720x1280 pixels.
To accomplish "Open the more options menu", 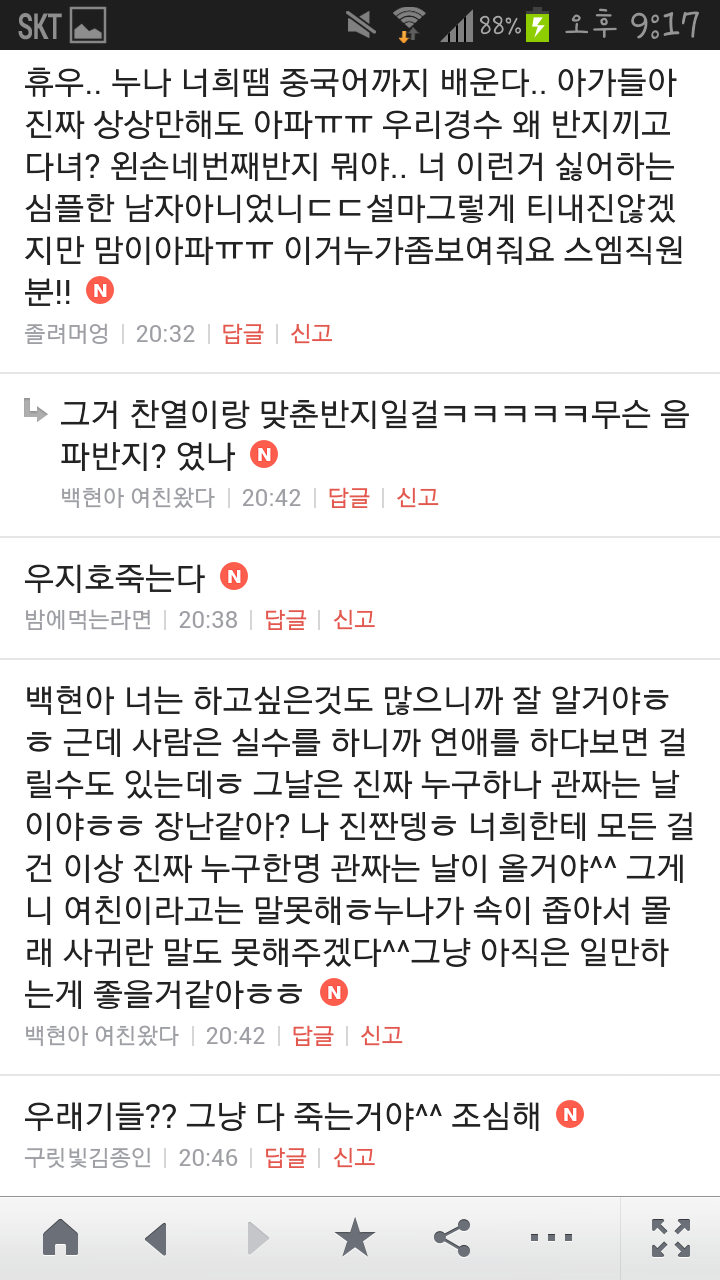I will [x=551, y=1238].
